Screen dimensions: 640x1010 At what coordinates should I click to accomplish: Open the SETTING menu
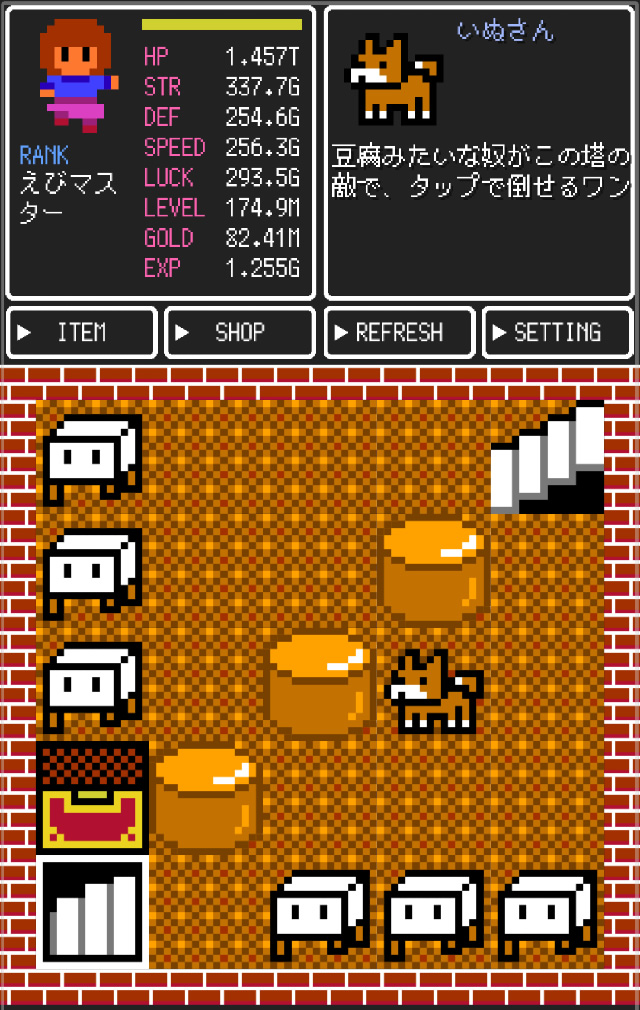(x=557, y=333)
